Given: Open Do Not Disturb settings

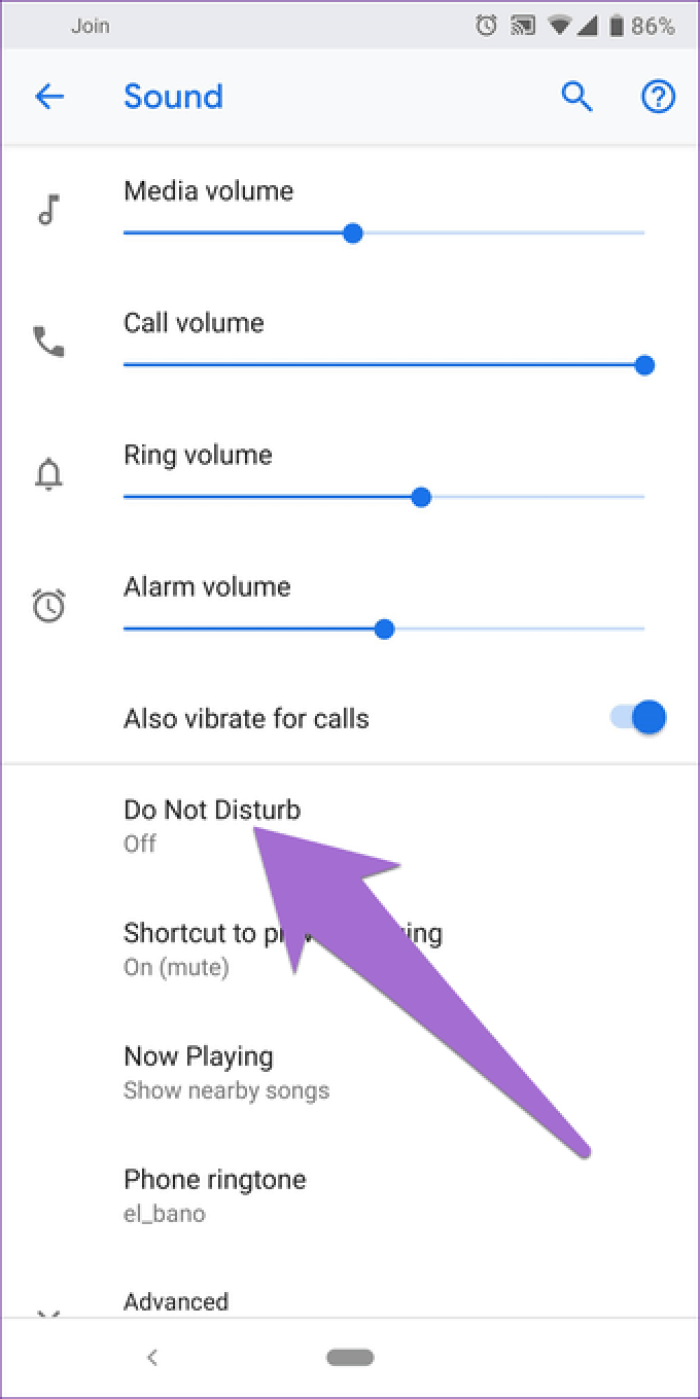Looking at the screenshot, I should point(350,825).
